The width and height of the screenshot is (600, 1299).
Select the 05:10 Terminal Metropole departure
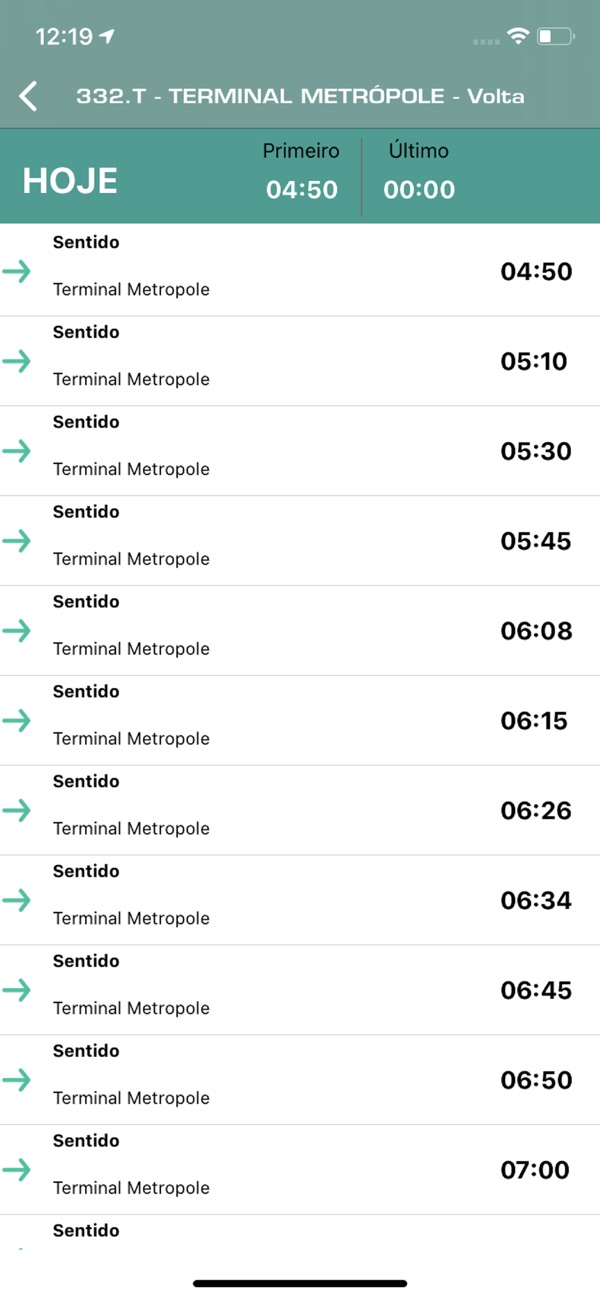(x=300, y=361)
